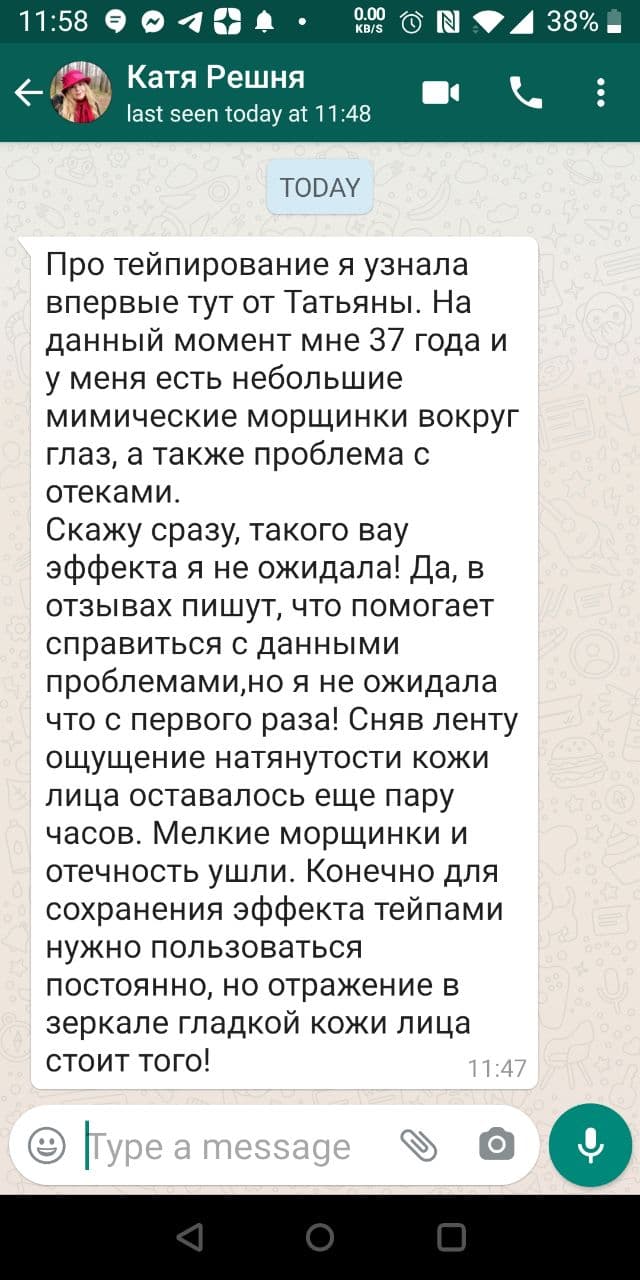The image size is (640, 1280).
Task: Start a video call with Катя Решня
Action: point(440,93)
